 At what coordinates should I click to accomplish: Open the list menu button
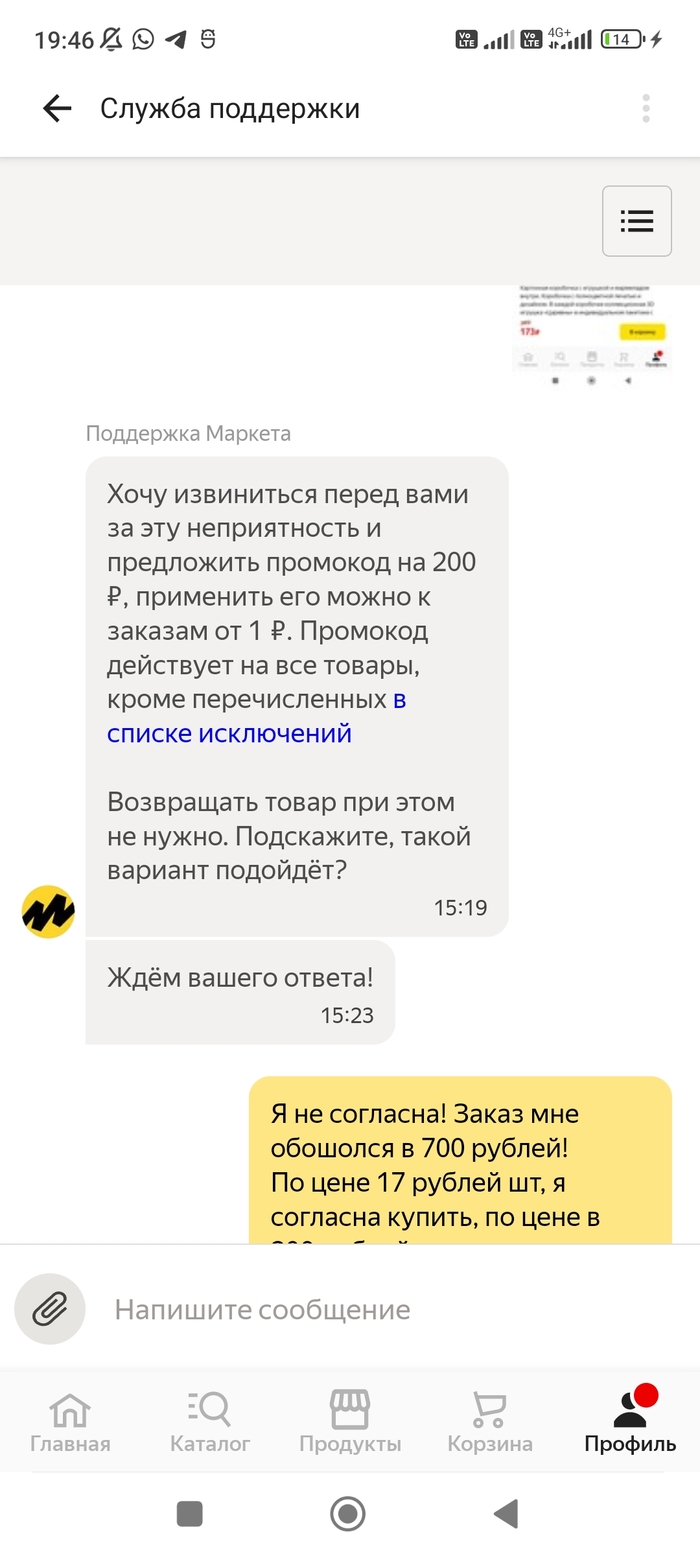tap(636, 221)
